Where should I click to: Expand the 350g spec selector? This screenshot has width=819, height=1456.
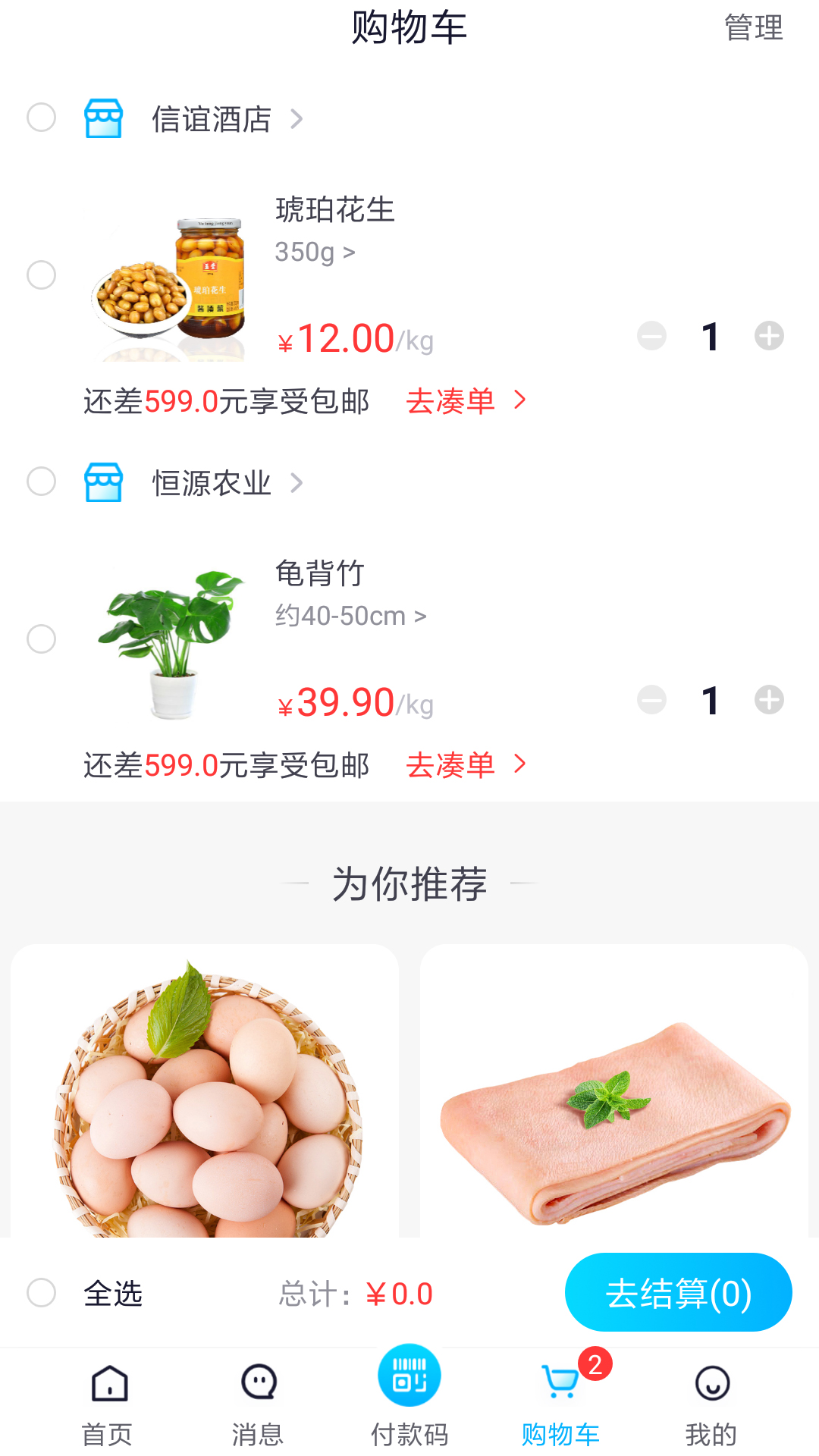(313, 253)
